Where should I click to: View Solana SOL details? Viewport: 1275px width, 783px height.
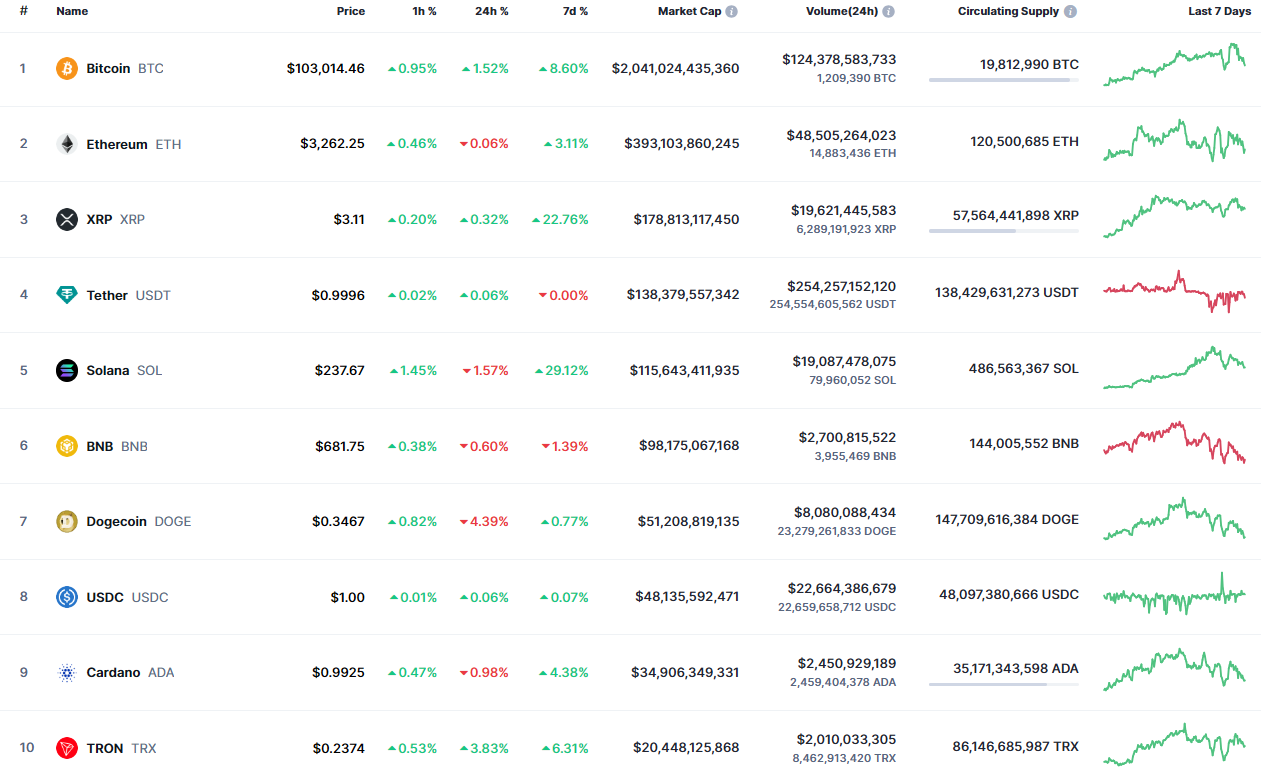[108, 370]
